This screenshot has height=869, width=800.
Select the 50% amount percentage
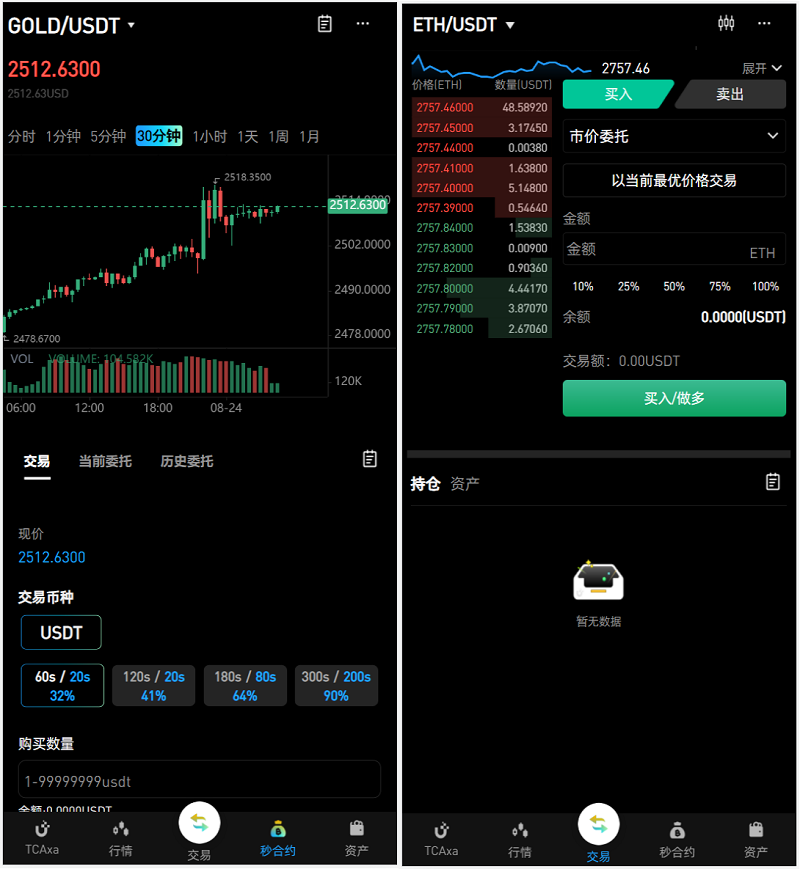tap(674, 286)
